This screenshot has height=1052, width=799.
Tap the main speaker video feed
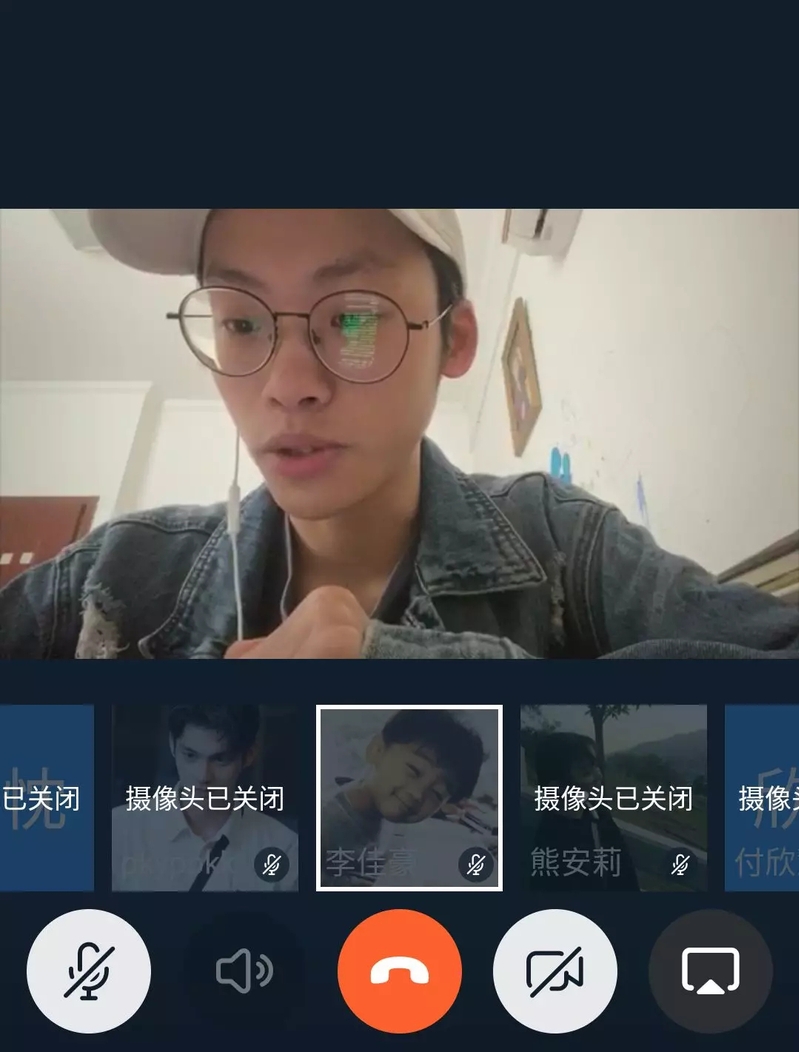point(399,433)
